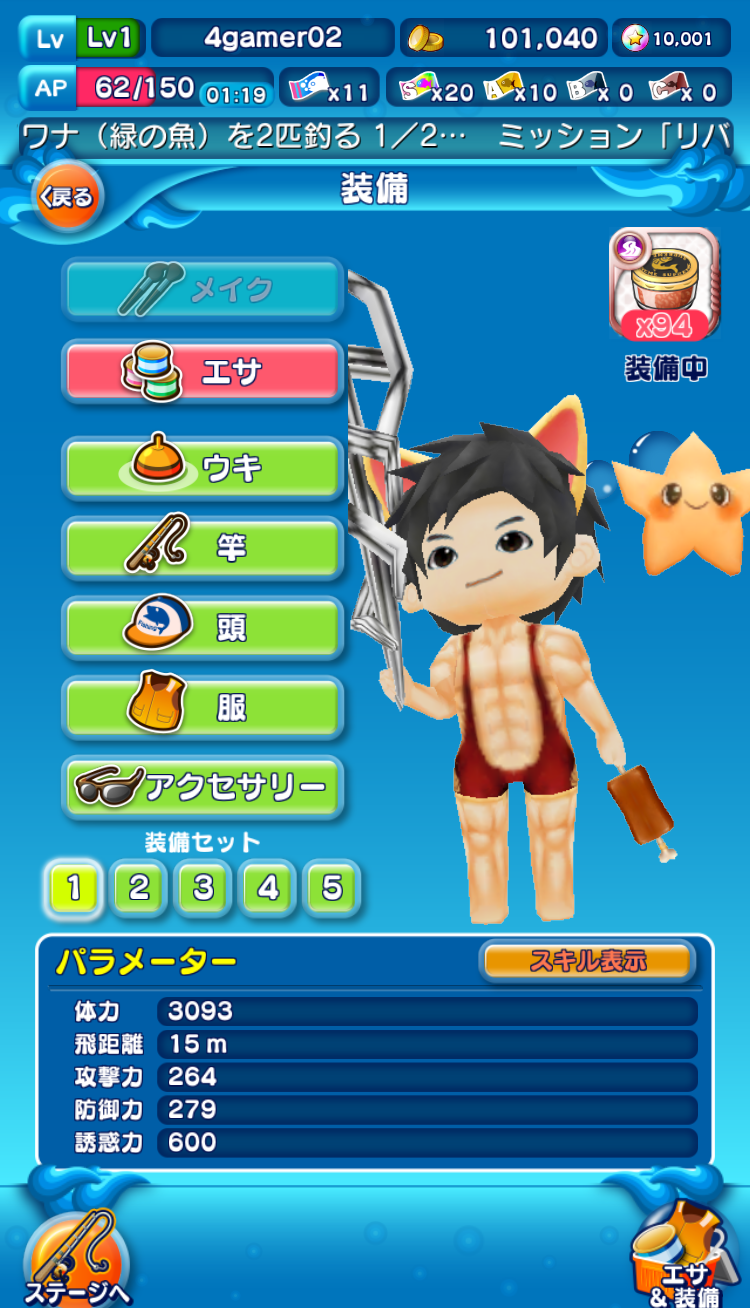Switch to equipment set 1
The image size is (750, 1308).
(74, 887)
